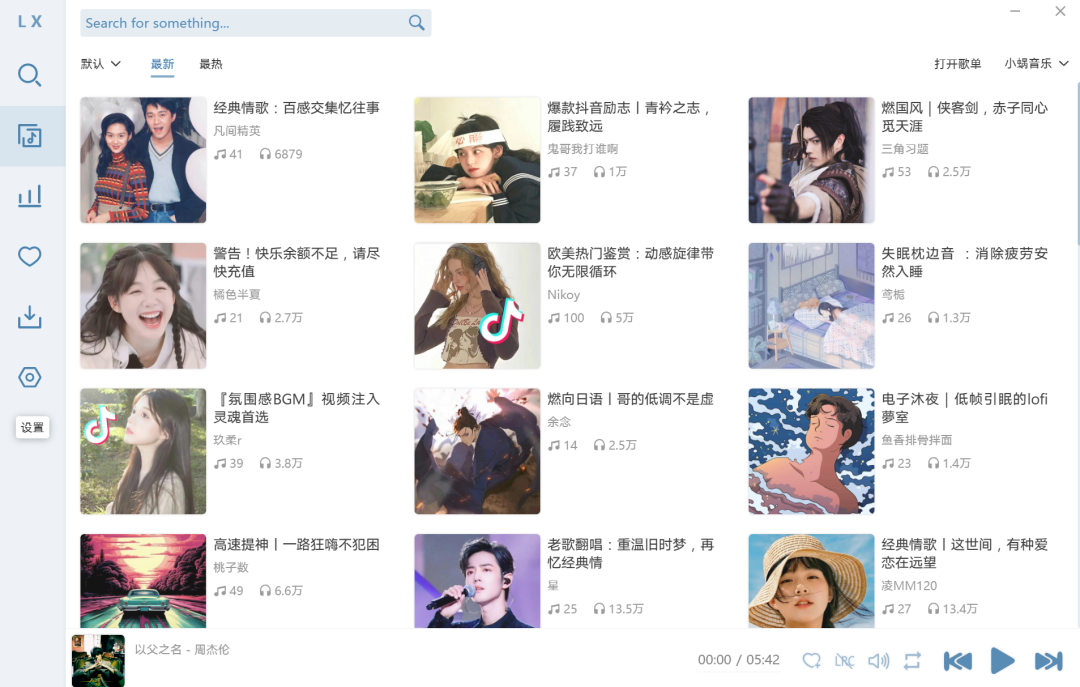Viewport: 1080px width, 687px height.
Task: Open the volume speaker control
Action: [878, 660]
